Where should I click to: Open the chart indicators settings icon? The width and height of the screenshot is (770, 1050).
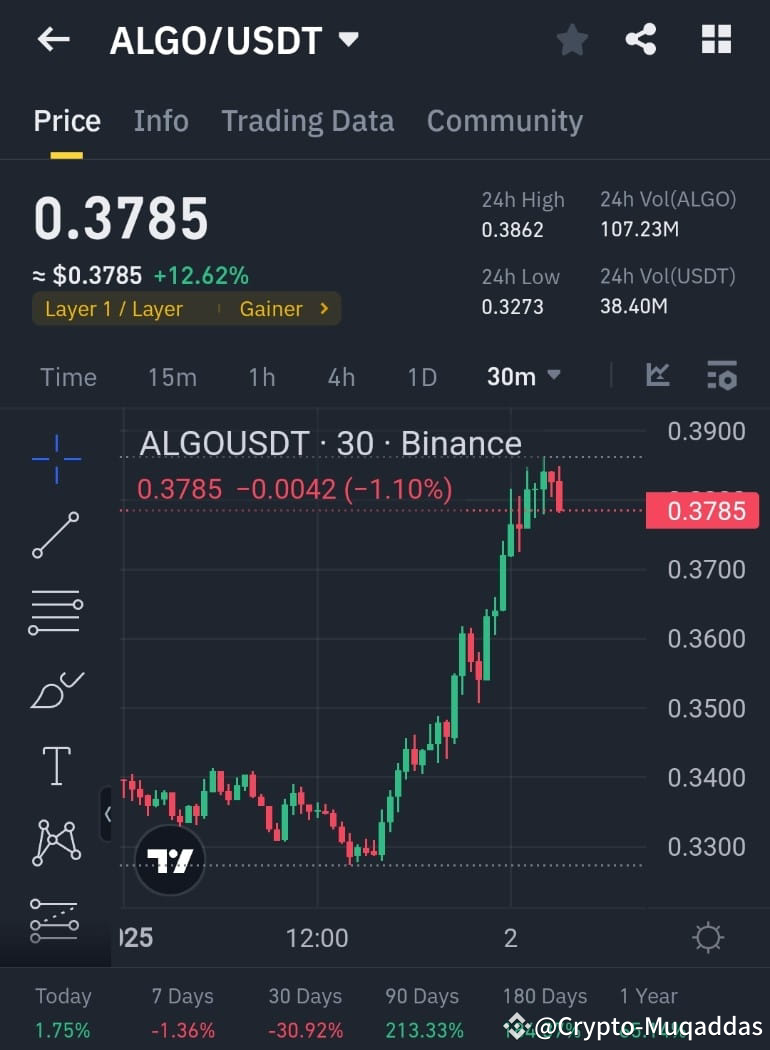[722, 377]
